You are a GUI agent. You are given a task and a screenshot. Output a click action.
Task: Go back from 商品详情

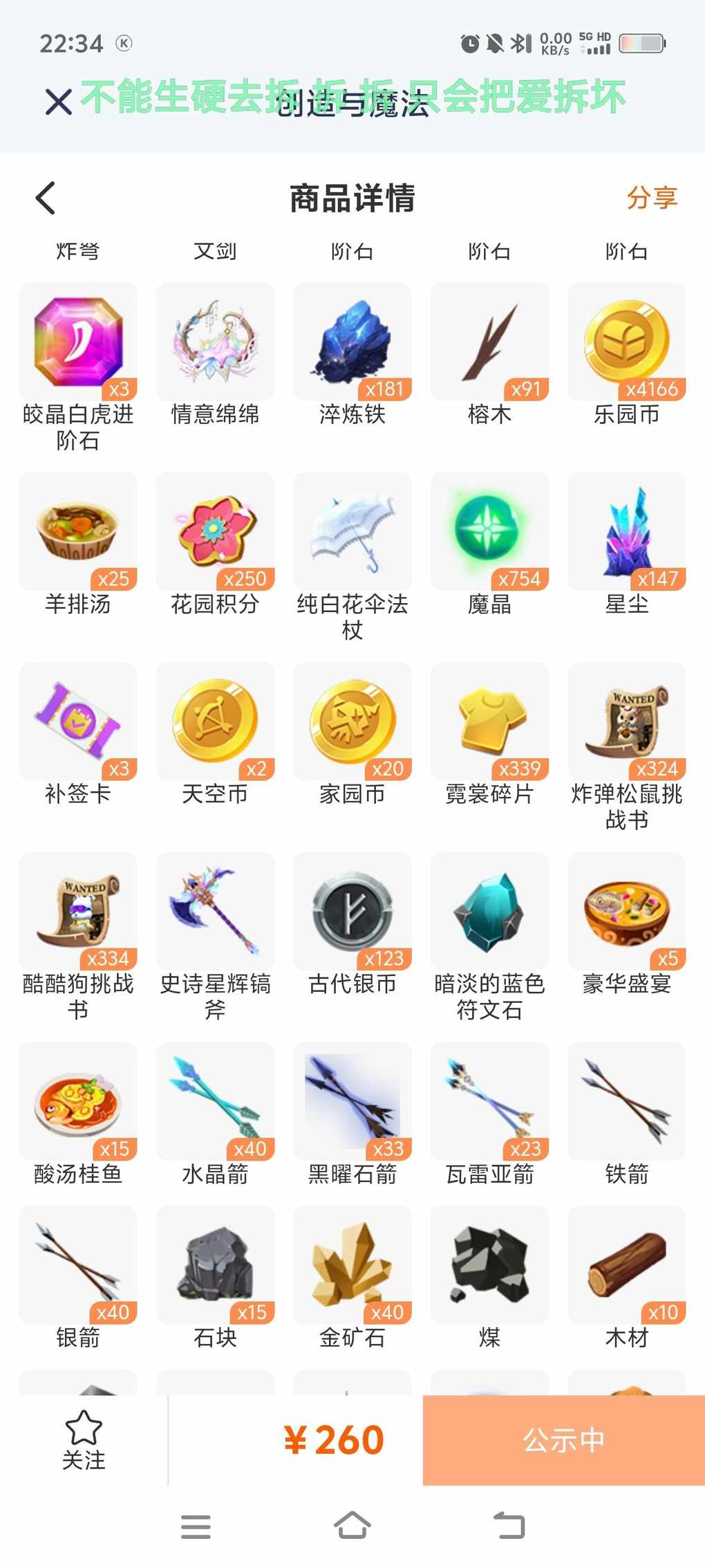pyautogui.click(x=46, y=199)
